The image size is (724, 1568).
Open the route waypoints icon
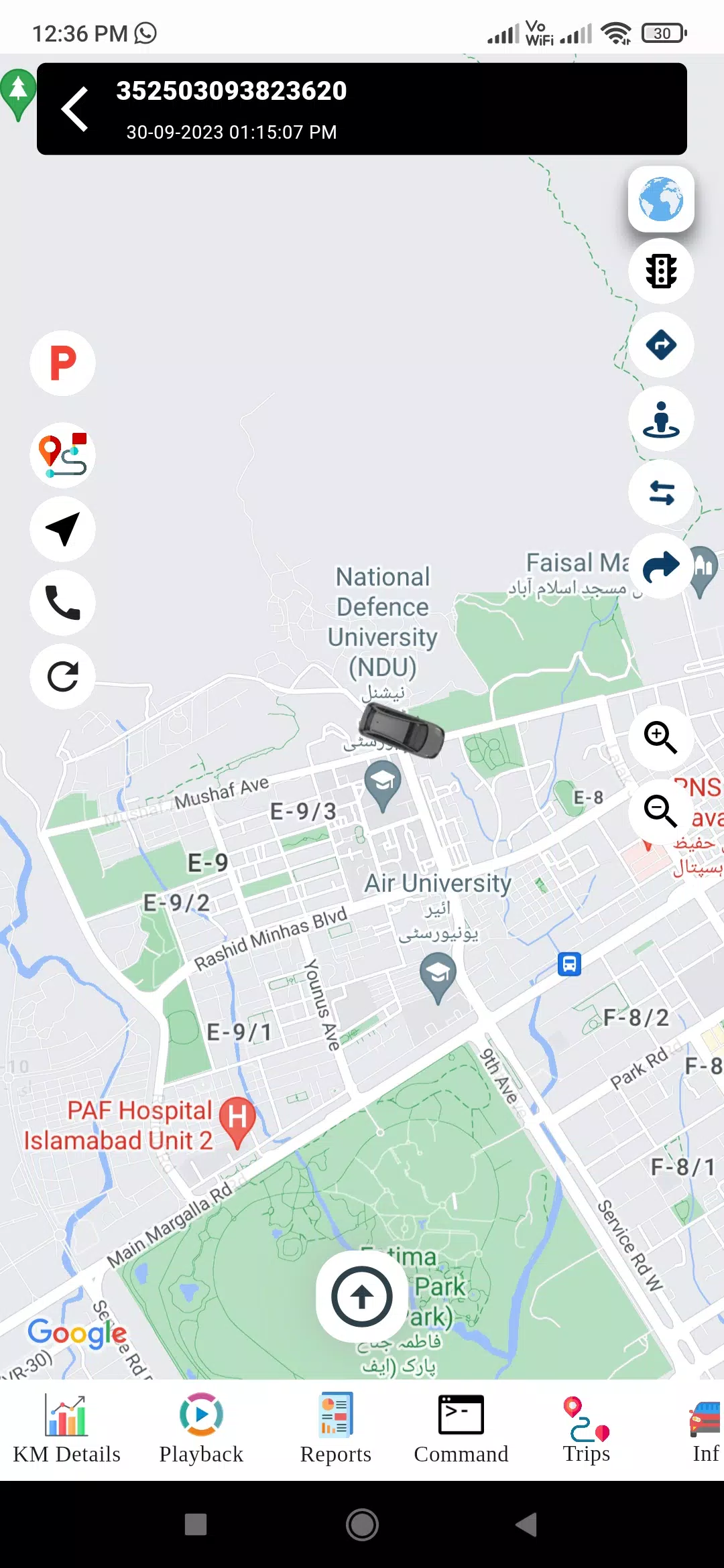[x=63, y=455]
